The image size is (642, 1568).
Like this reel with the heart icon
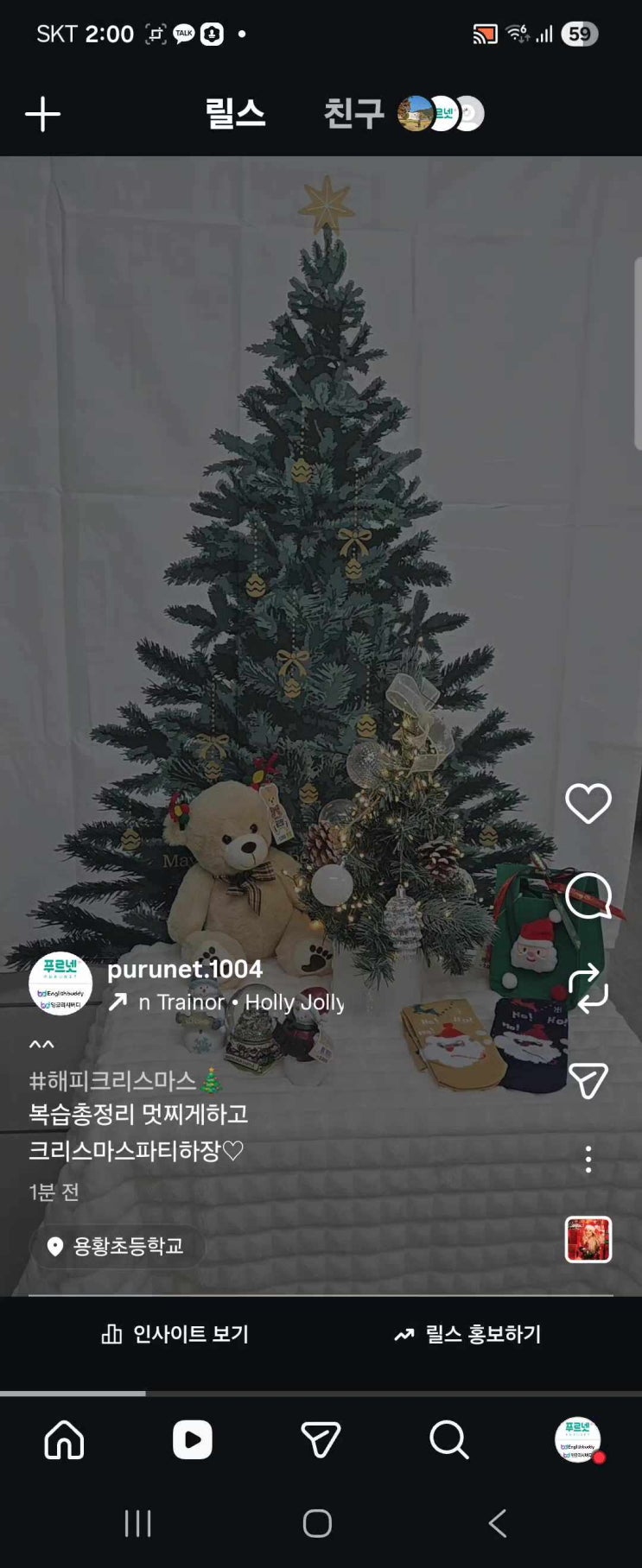(588, 804)
